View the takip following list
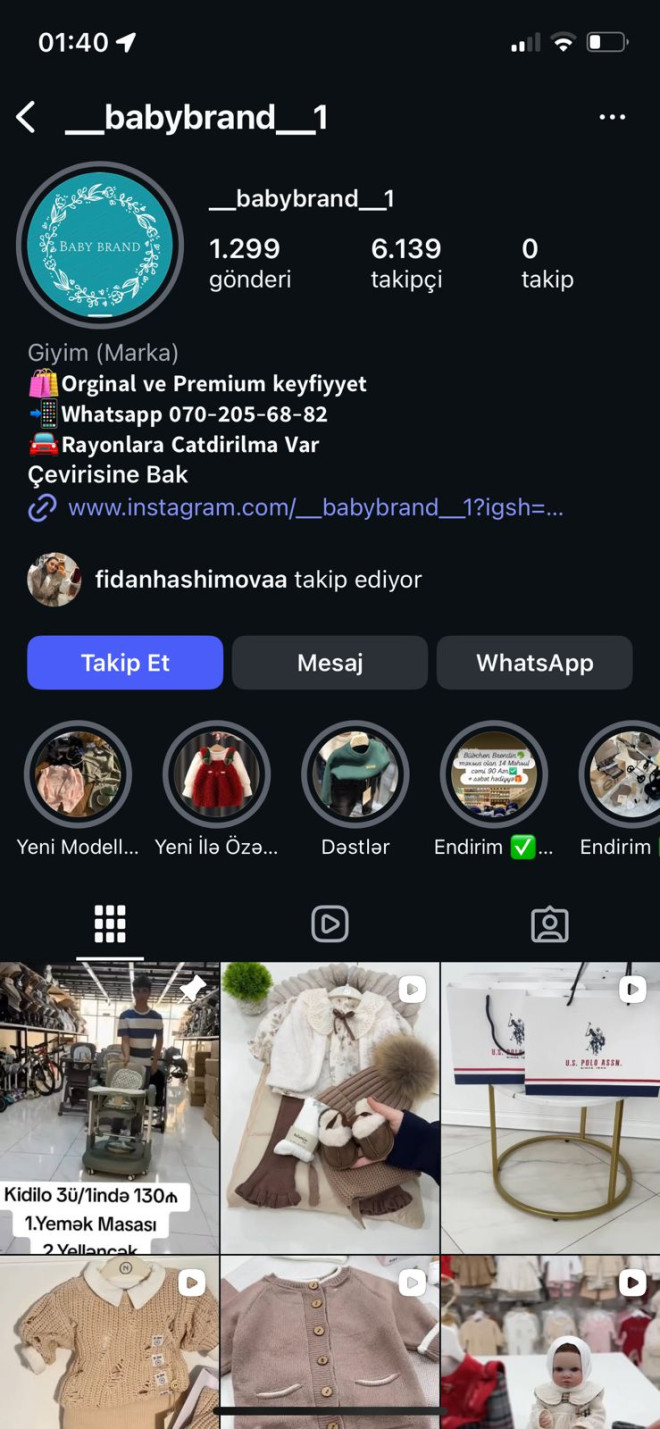 [x=547, y=262]
